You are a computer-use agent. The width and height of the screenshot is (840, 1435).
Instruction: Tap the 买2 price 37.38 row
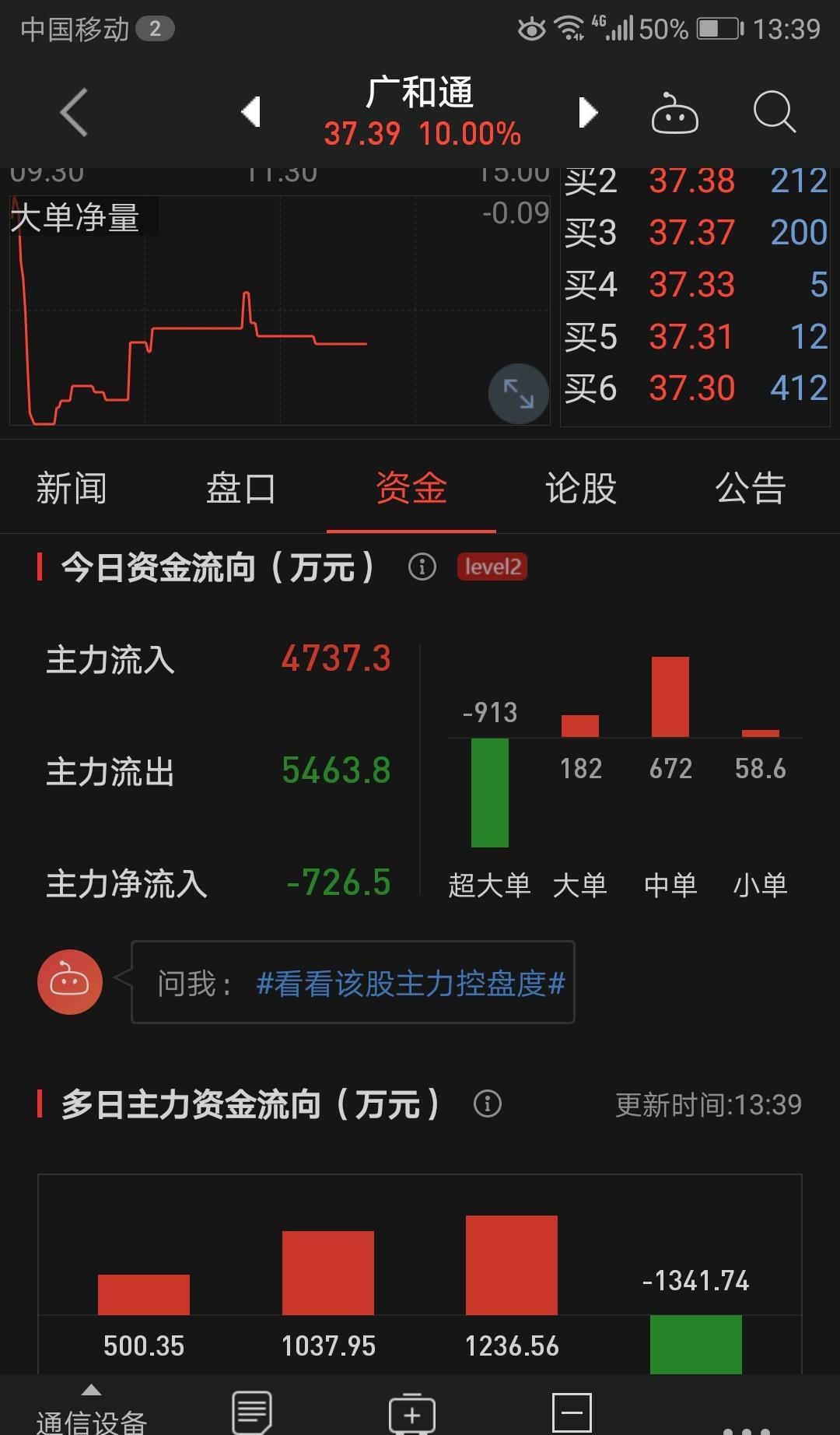692,181
